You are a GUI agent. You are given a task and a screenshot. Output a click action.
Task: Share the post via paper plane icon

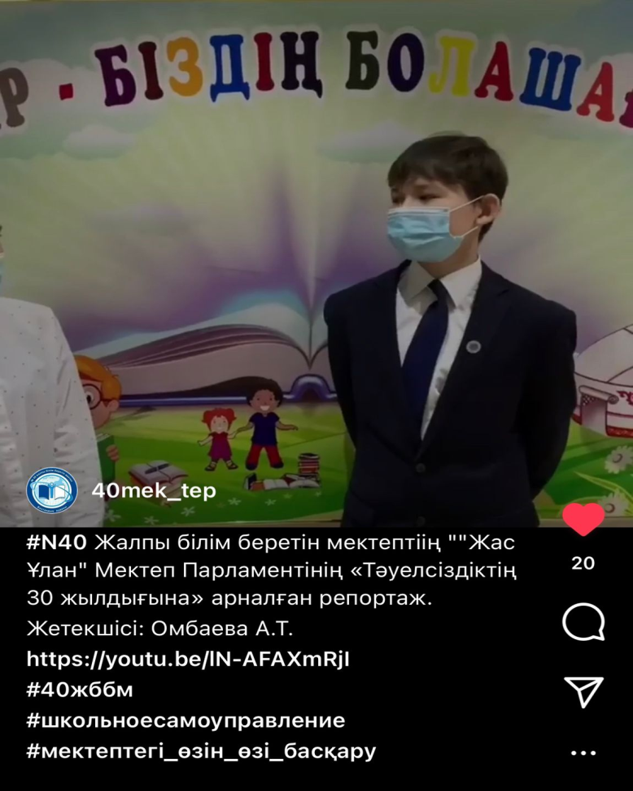tap(583, 690)
